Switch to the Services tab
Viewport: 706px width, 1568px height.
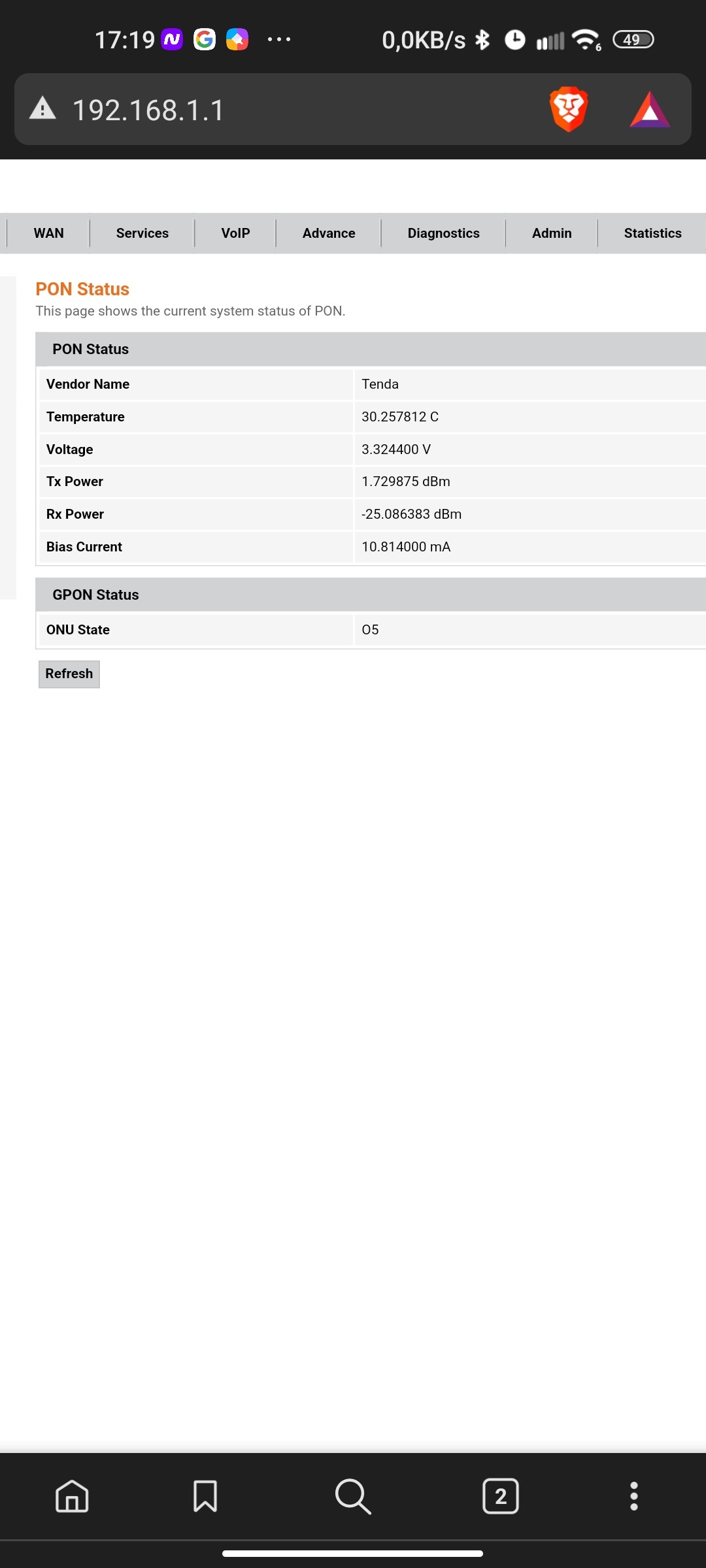tap(142, 233)
